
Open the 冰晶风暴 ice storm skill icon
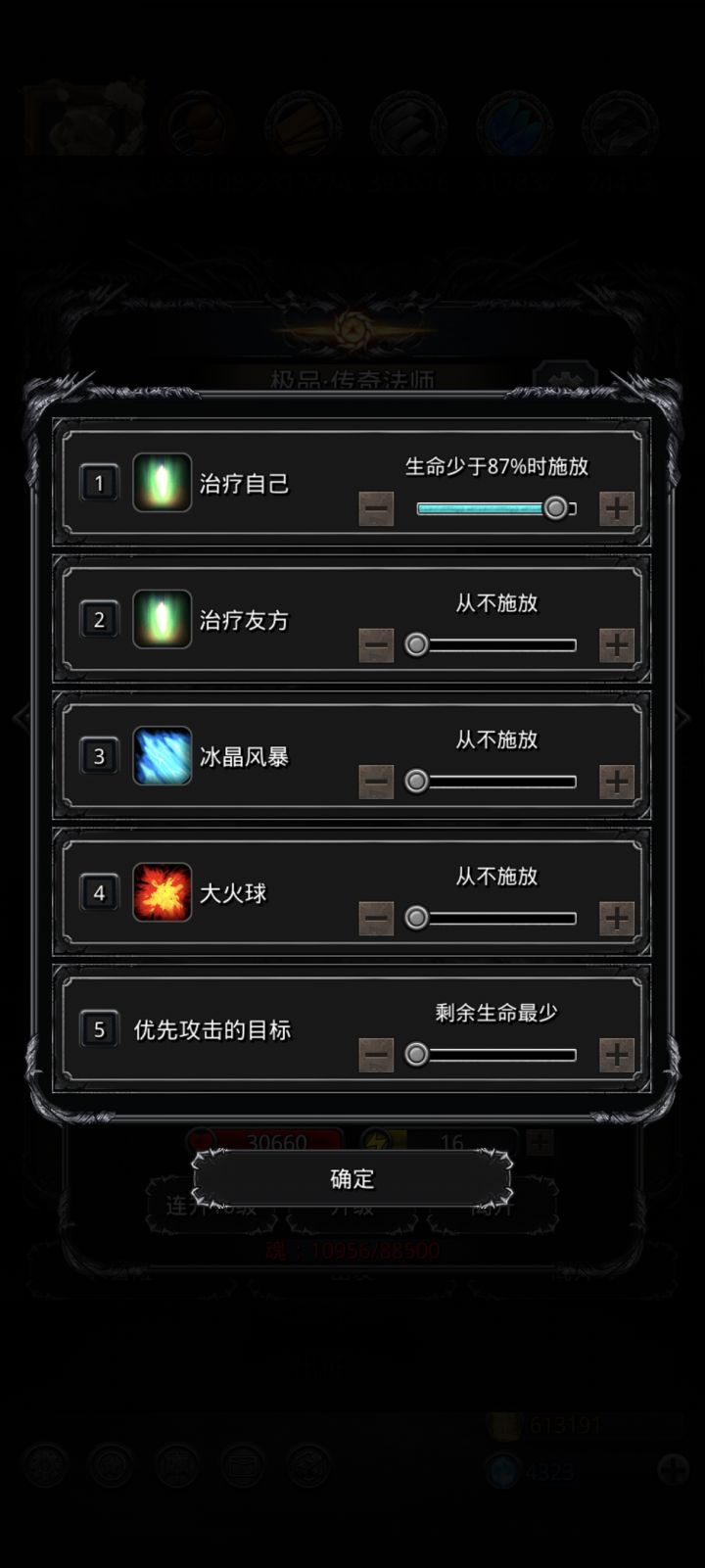[163, 755]
